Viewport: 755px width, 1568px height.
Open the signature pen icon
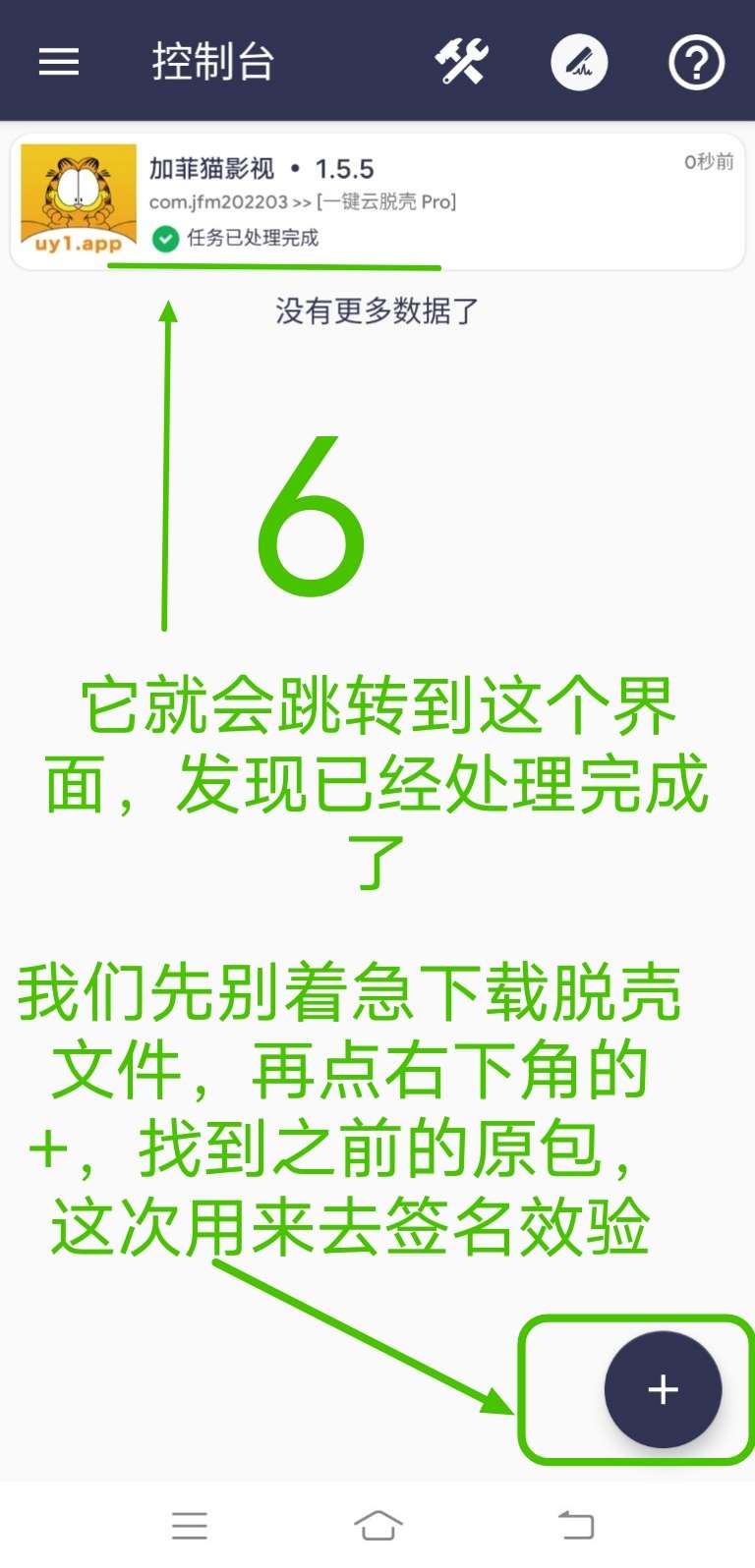(579, 62)
